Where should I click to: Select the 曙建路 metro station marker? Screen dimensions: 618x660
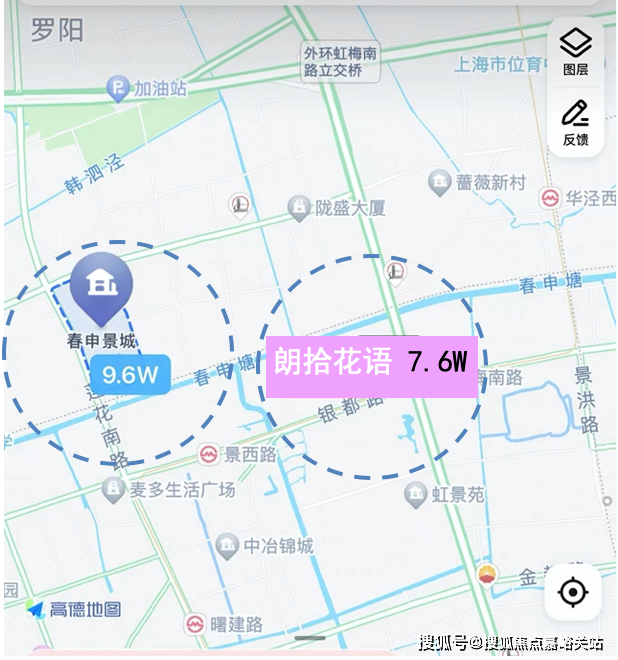(x=195, y=624)
